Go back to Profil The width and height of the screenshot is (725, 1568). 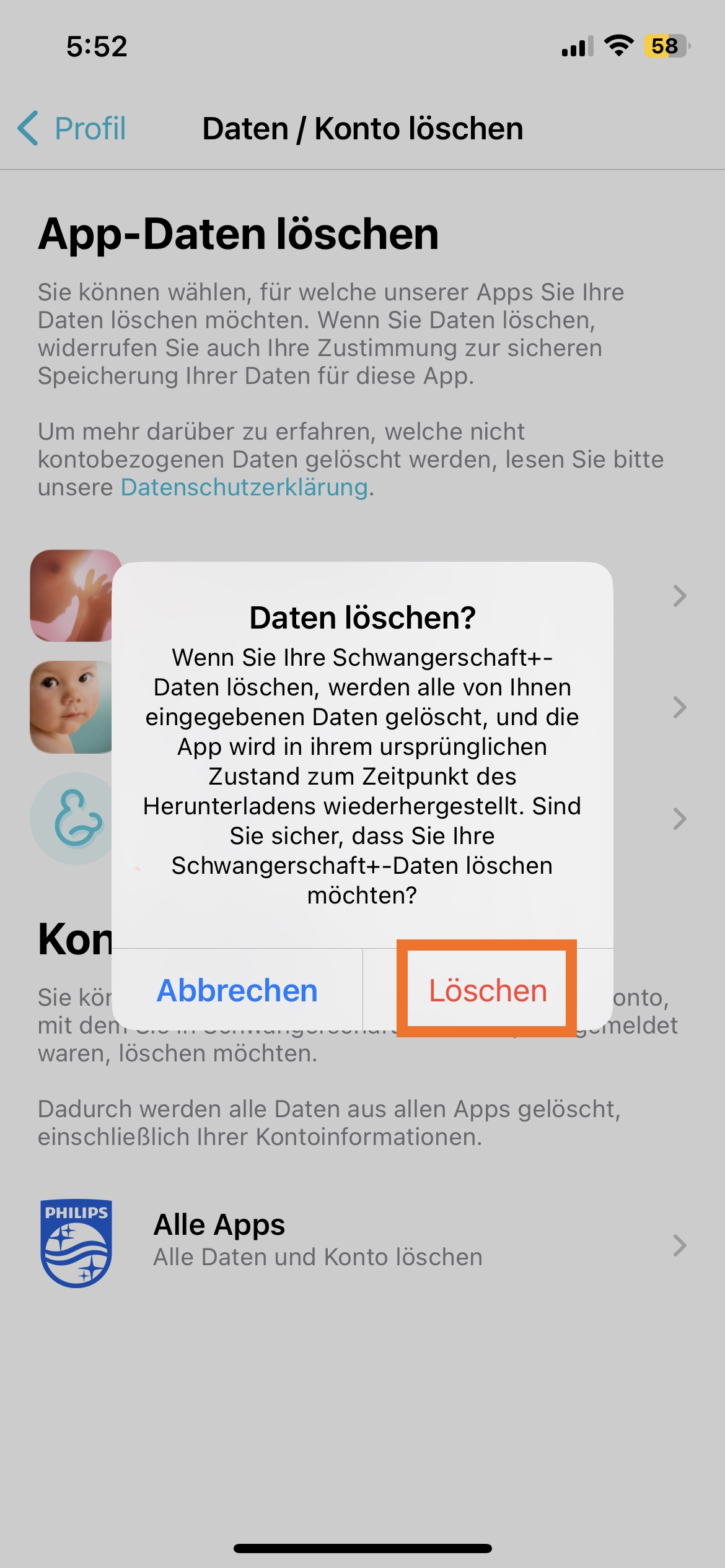coord(72,129)
